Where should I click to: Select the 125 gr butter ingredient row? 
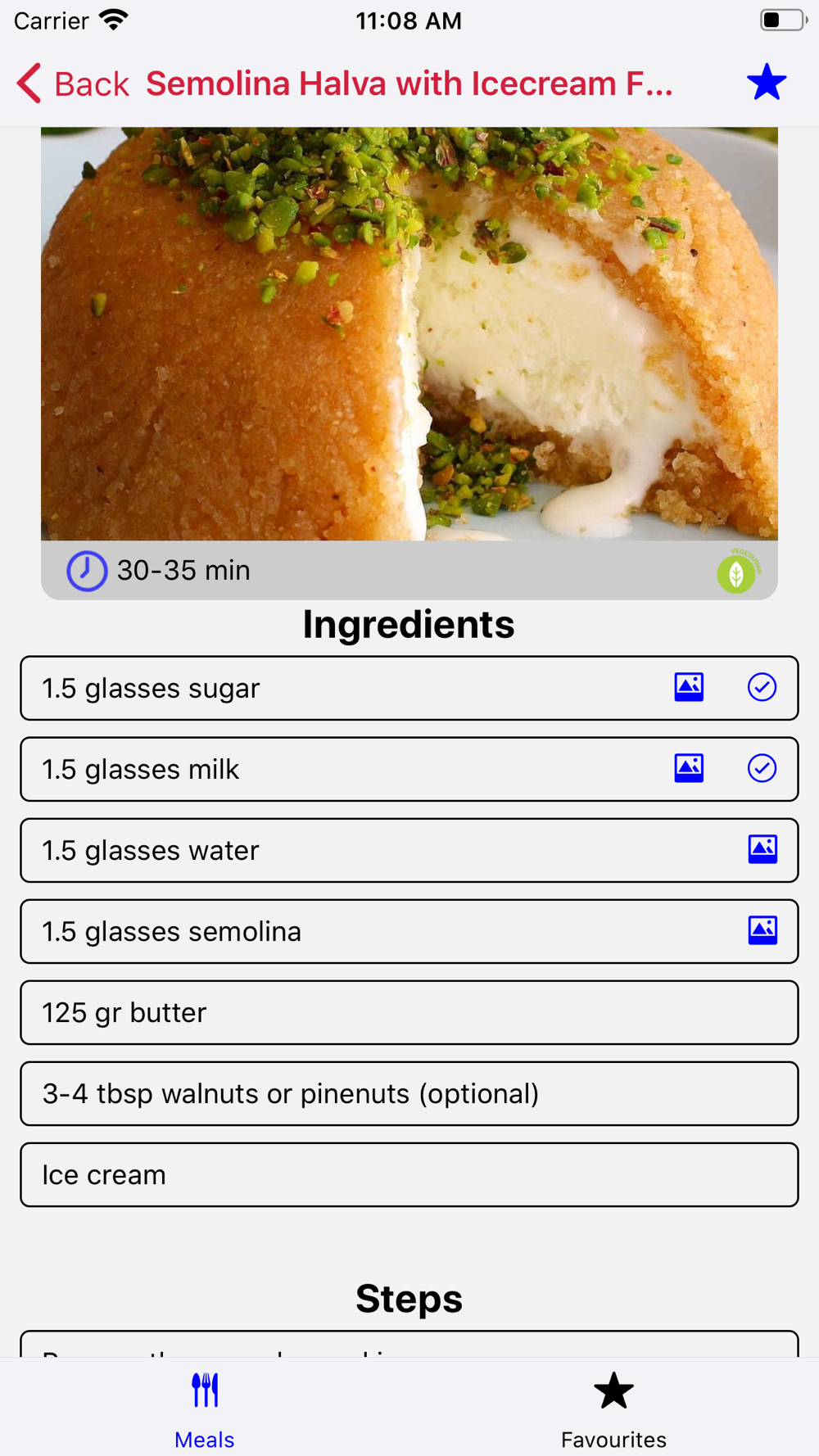pyautogui.click(x=409, y=1012)
